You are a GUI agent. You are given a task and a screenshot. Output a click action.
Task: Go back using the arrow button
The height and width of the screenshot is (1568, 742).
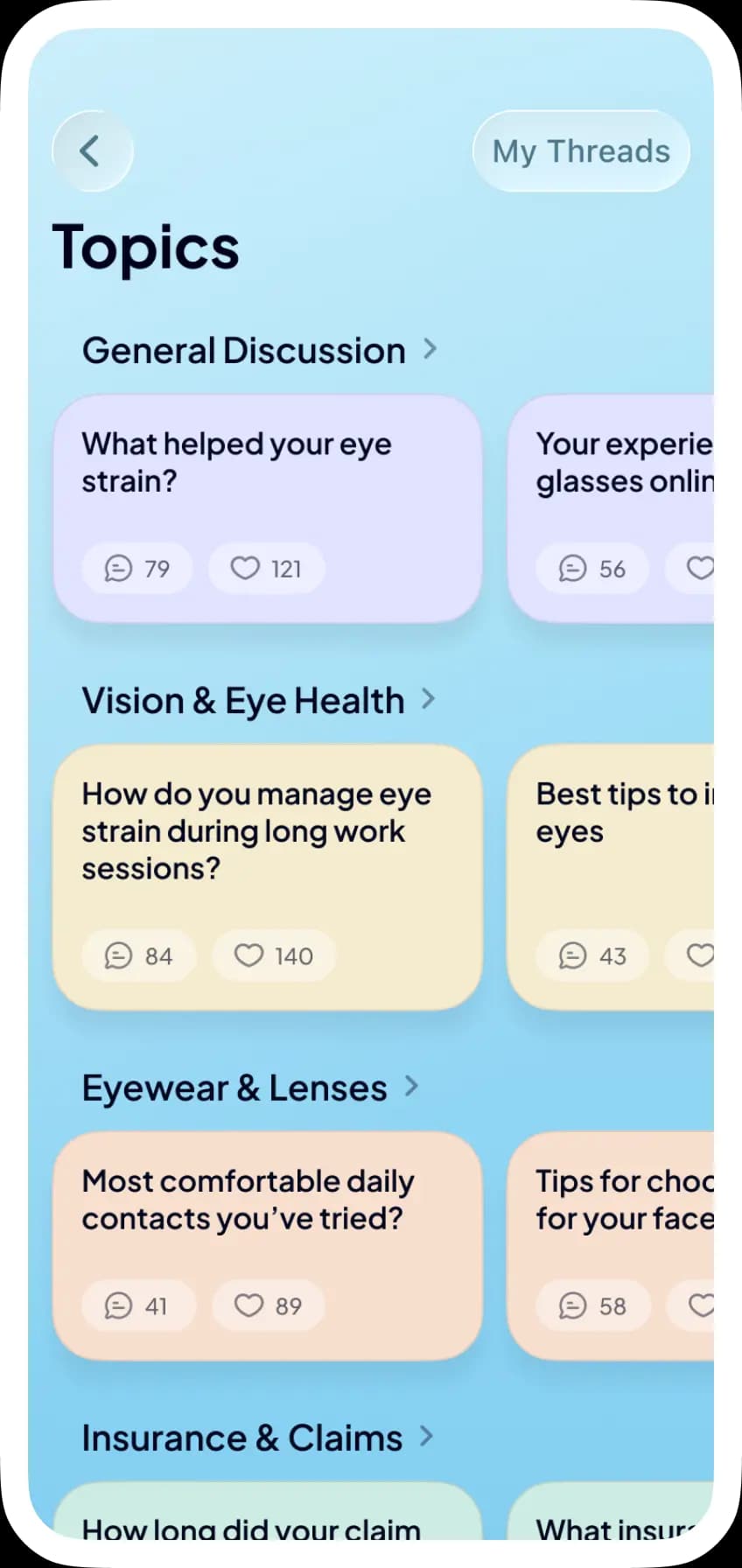(x=92, y=151)
